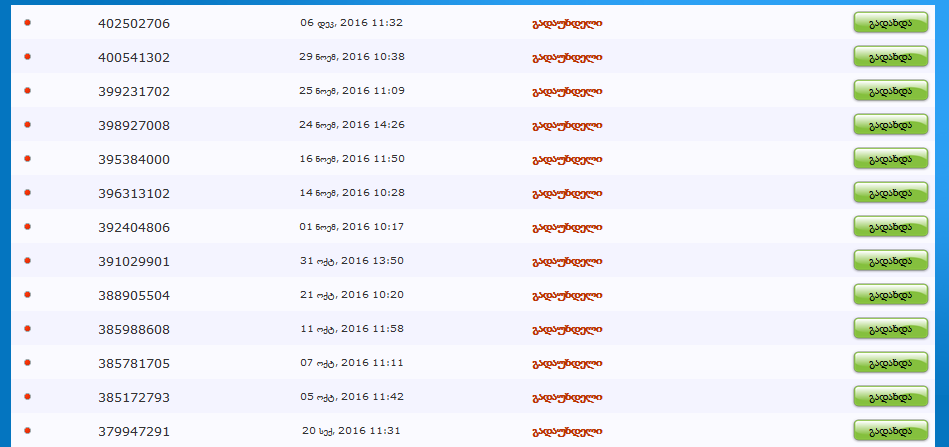949x447 pixels.
Task: Tap the green button for order 385172793
Action: (890, 397)
